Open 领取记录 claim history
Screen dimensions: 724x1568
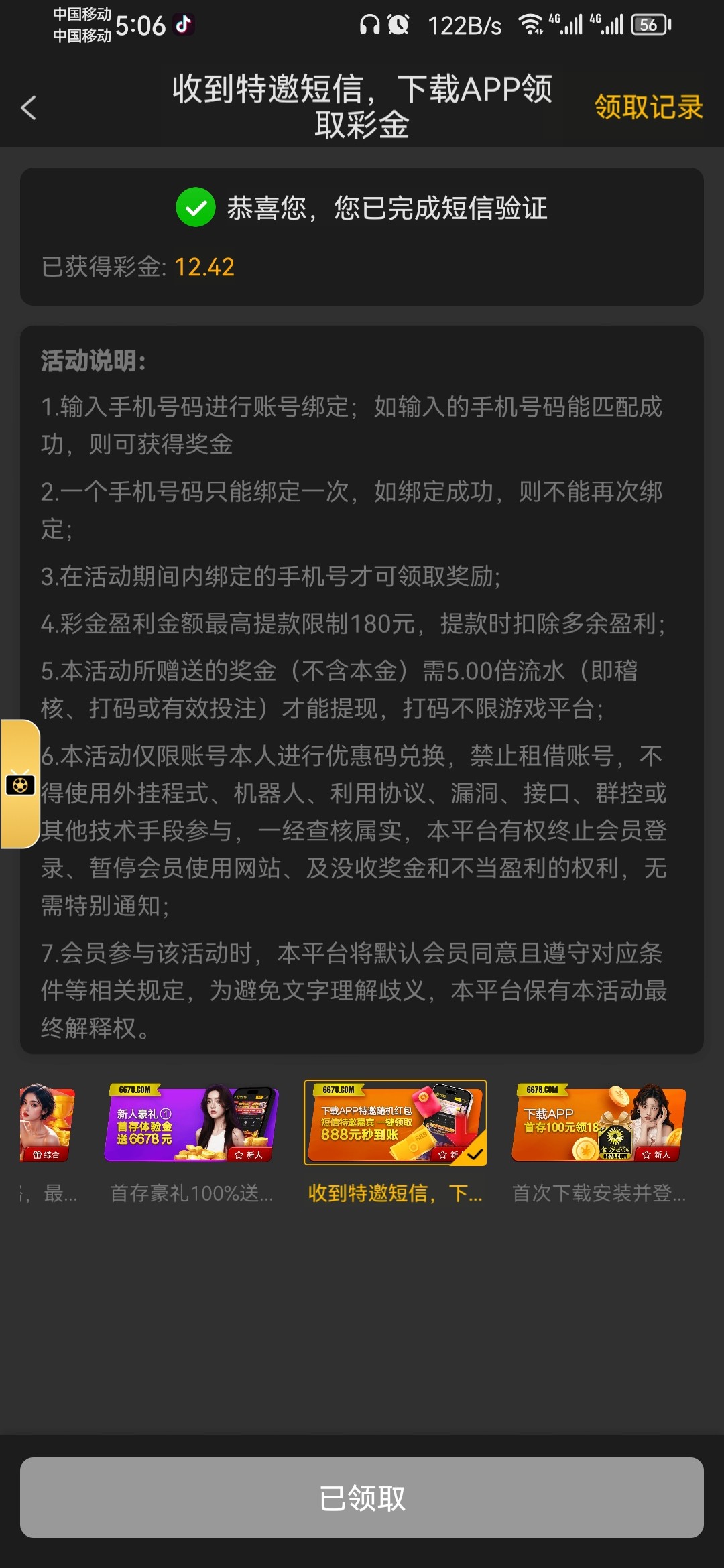(x=648, y=107)
